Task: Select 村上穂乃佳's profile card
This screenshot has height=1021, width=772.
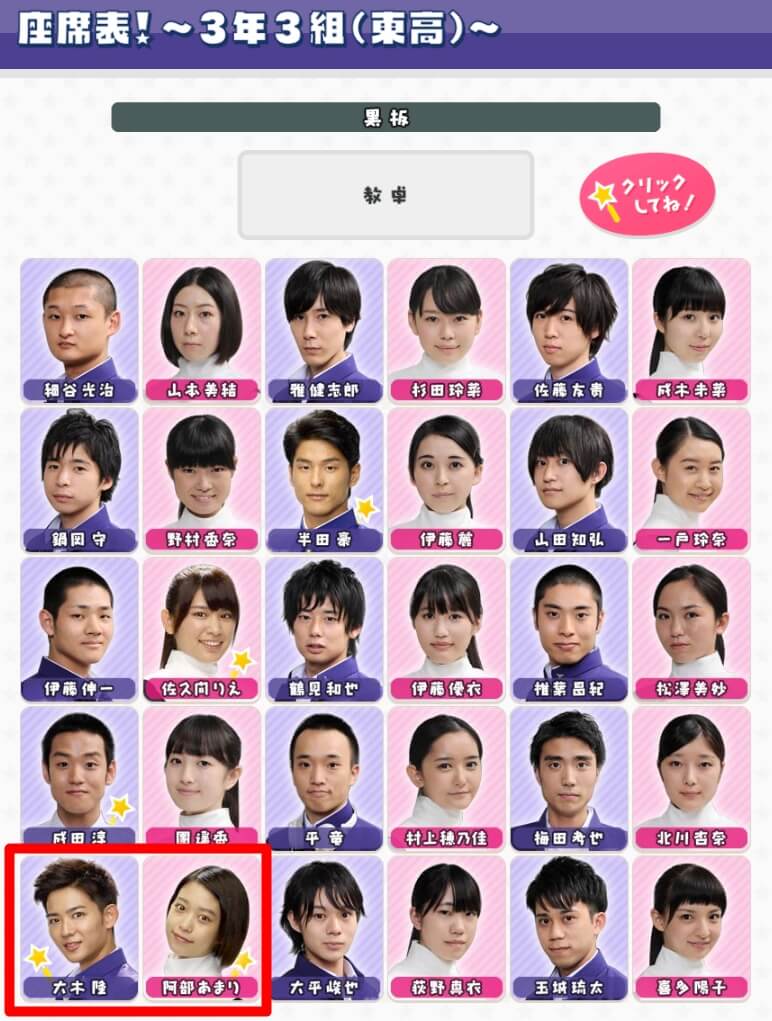Action: tap(446, 778)
